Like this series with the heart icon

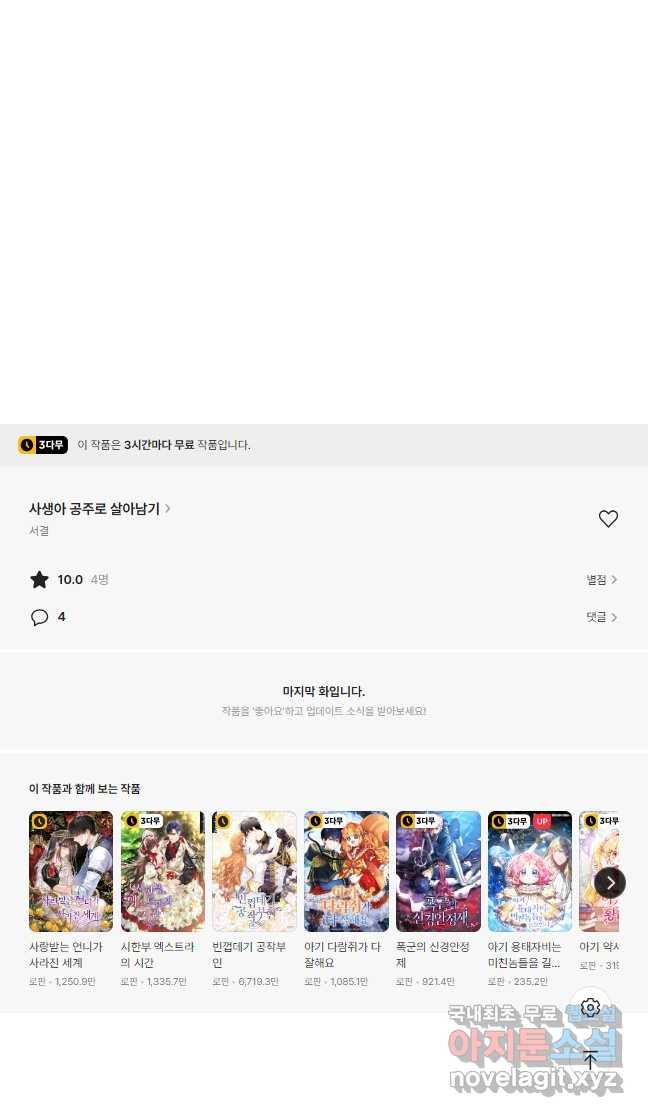608,519
